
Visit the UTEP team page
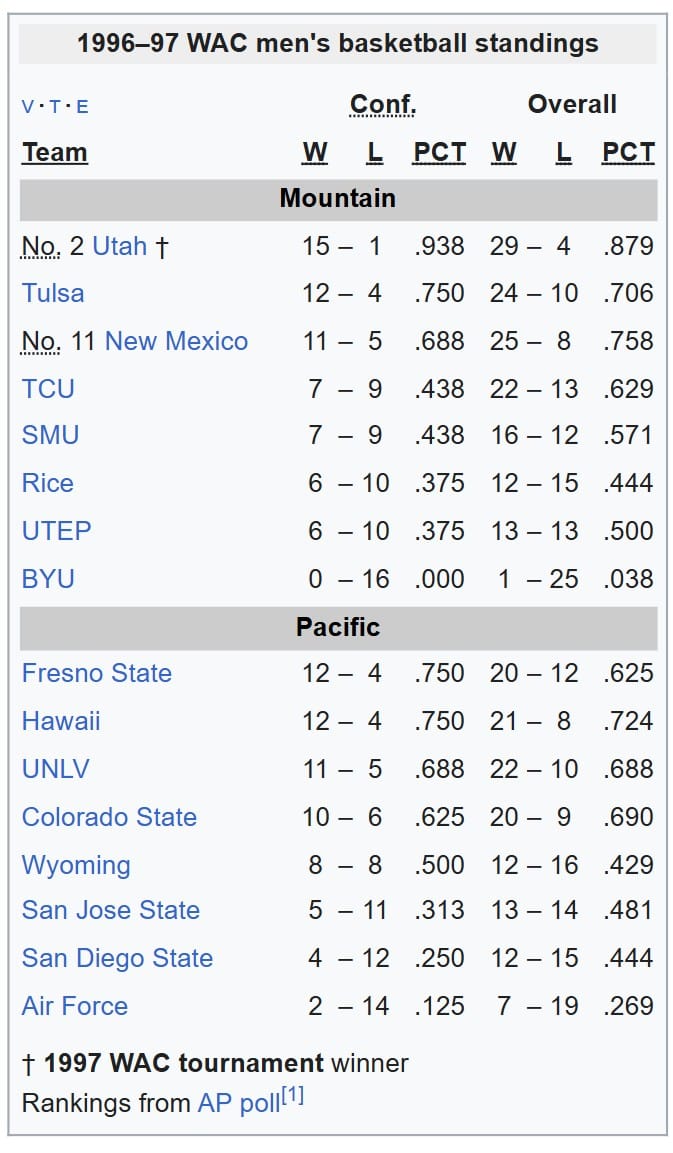pos(56,531)
